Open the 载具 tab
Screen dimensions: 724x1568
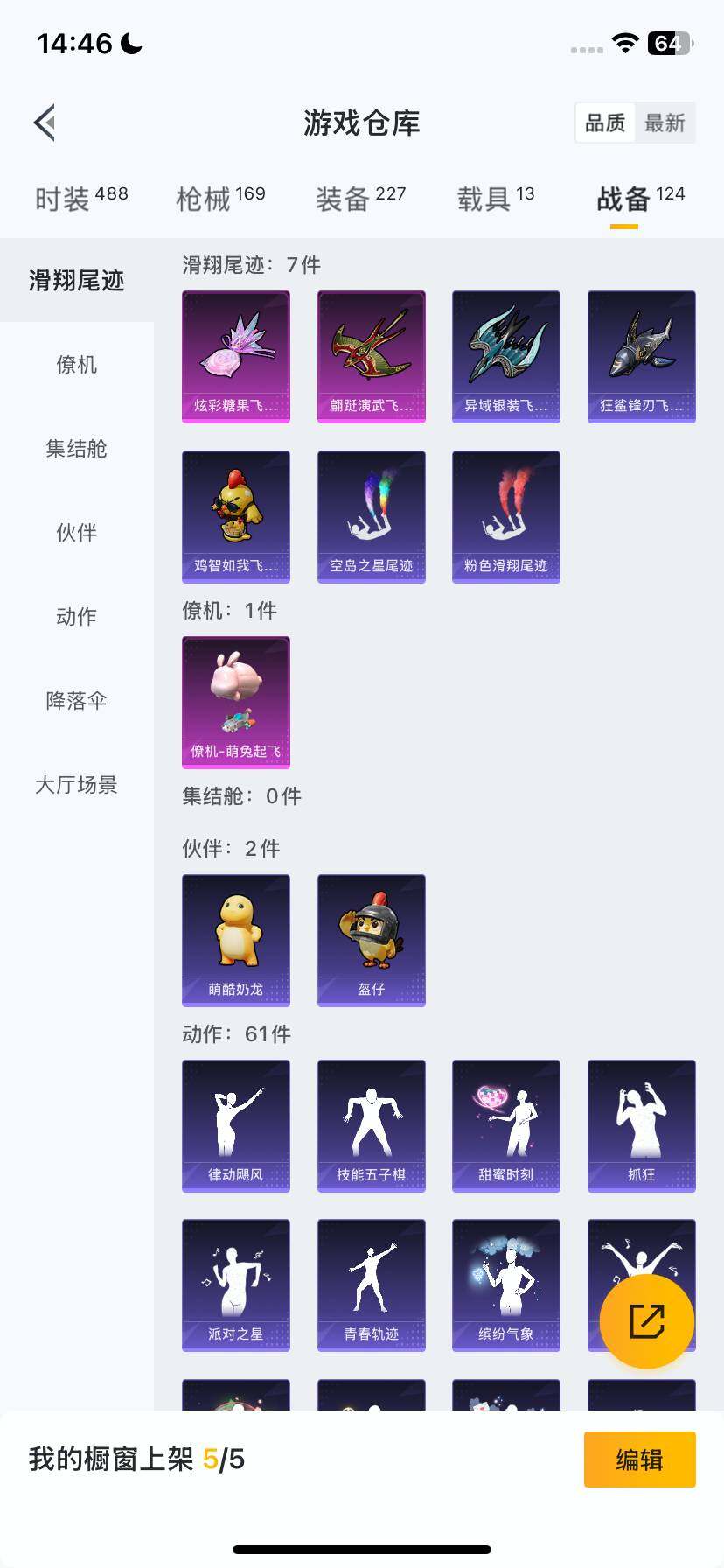tap(495, 199)
